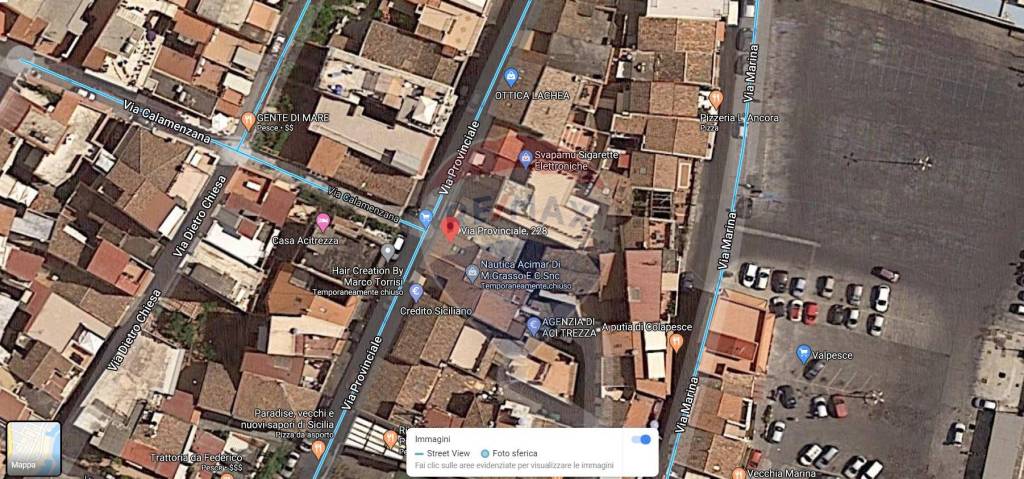The height and width of the screenshot is (479, 1024).
Task: Select the Trattoria da Federico marker
Action: [226, 476]
